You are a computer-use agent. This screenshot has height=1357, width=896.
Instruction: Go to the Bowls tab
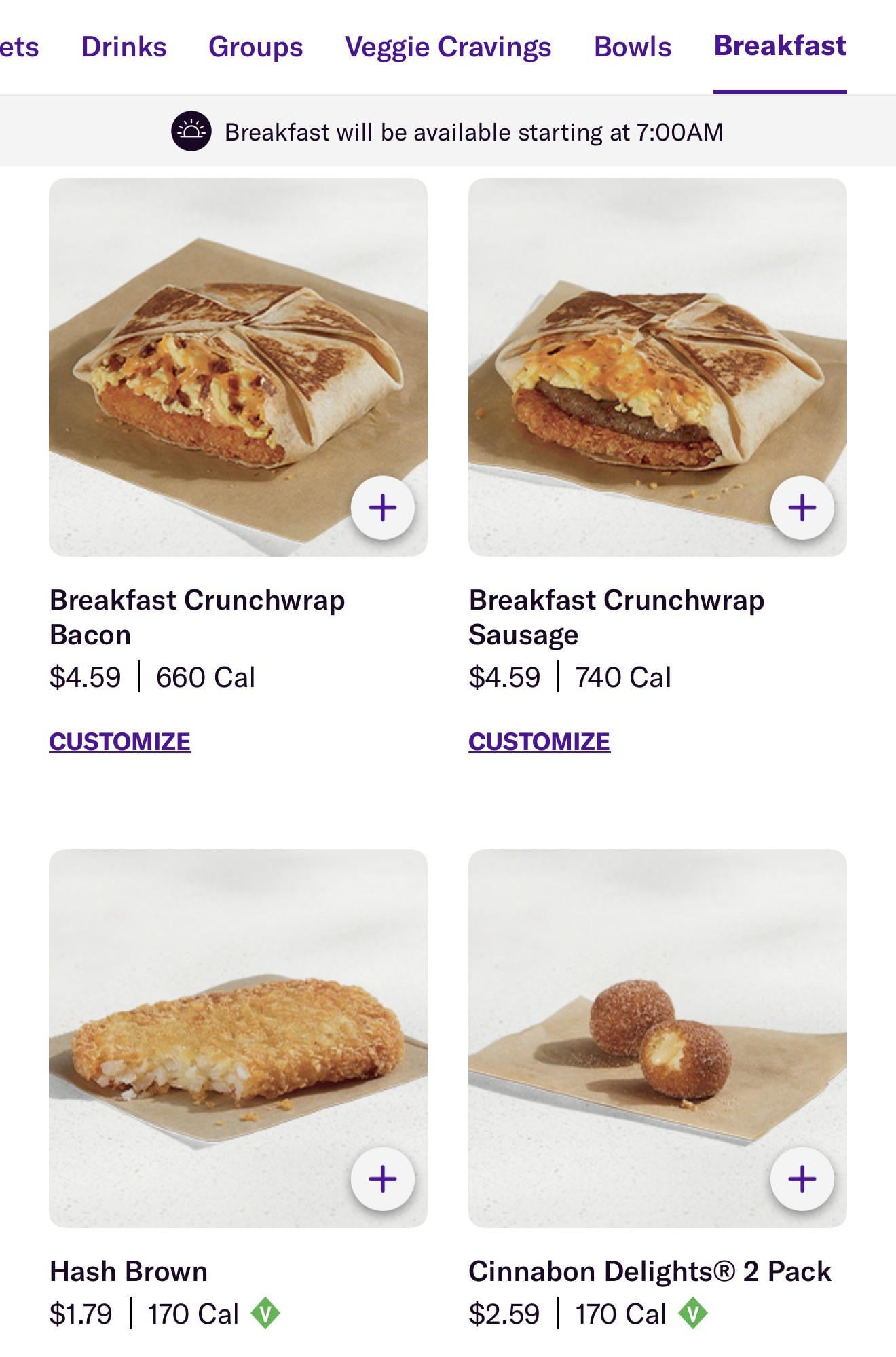pos(632,47)
